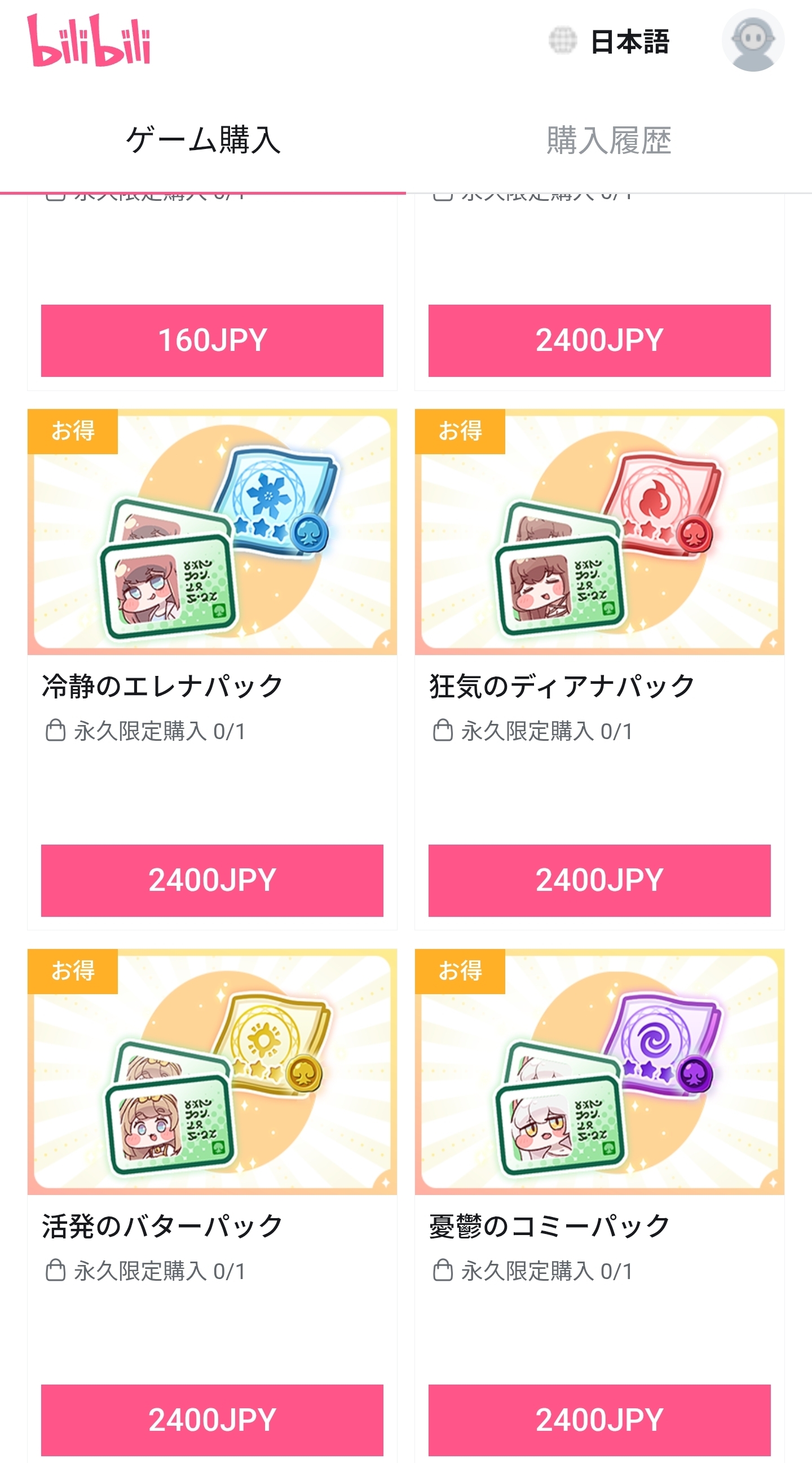This screenshot has height=1463, width=812.
Task: Switch to the 購入履歴 tab
Action: pyautogui.click(x=609, y=140)
